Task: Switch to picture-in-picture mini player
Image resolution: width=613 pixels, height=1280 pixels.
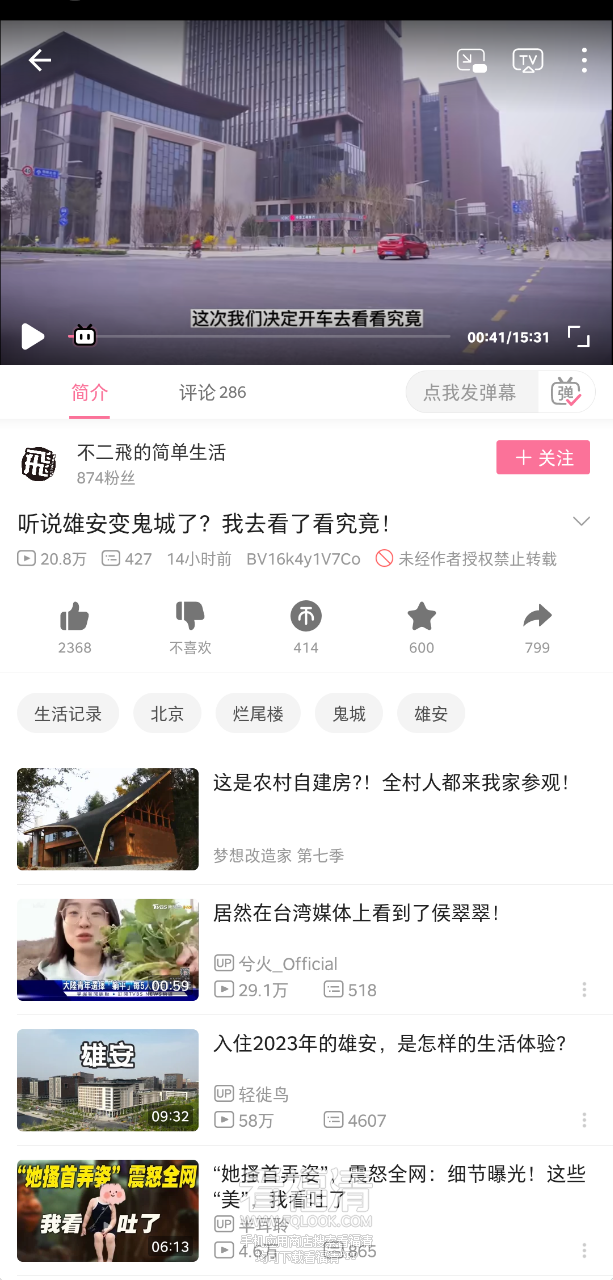Action: click(x=471, y=61)
